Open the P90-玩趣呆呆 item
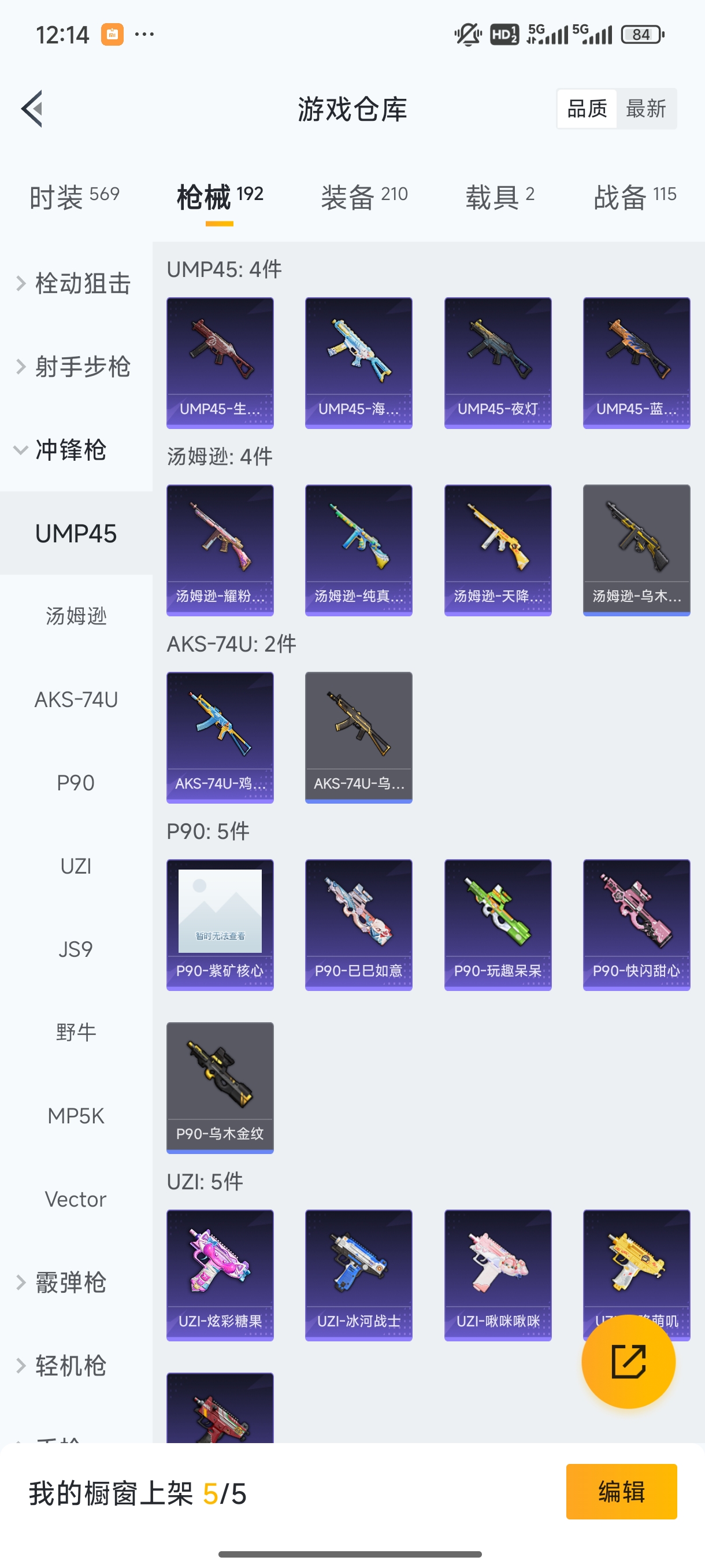This screenshot has height=1568, width=705. pyautogui.click(x=498, y=924)
